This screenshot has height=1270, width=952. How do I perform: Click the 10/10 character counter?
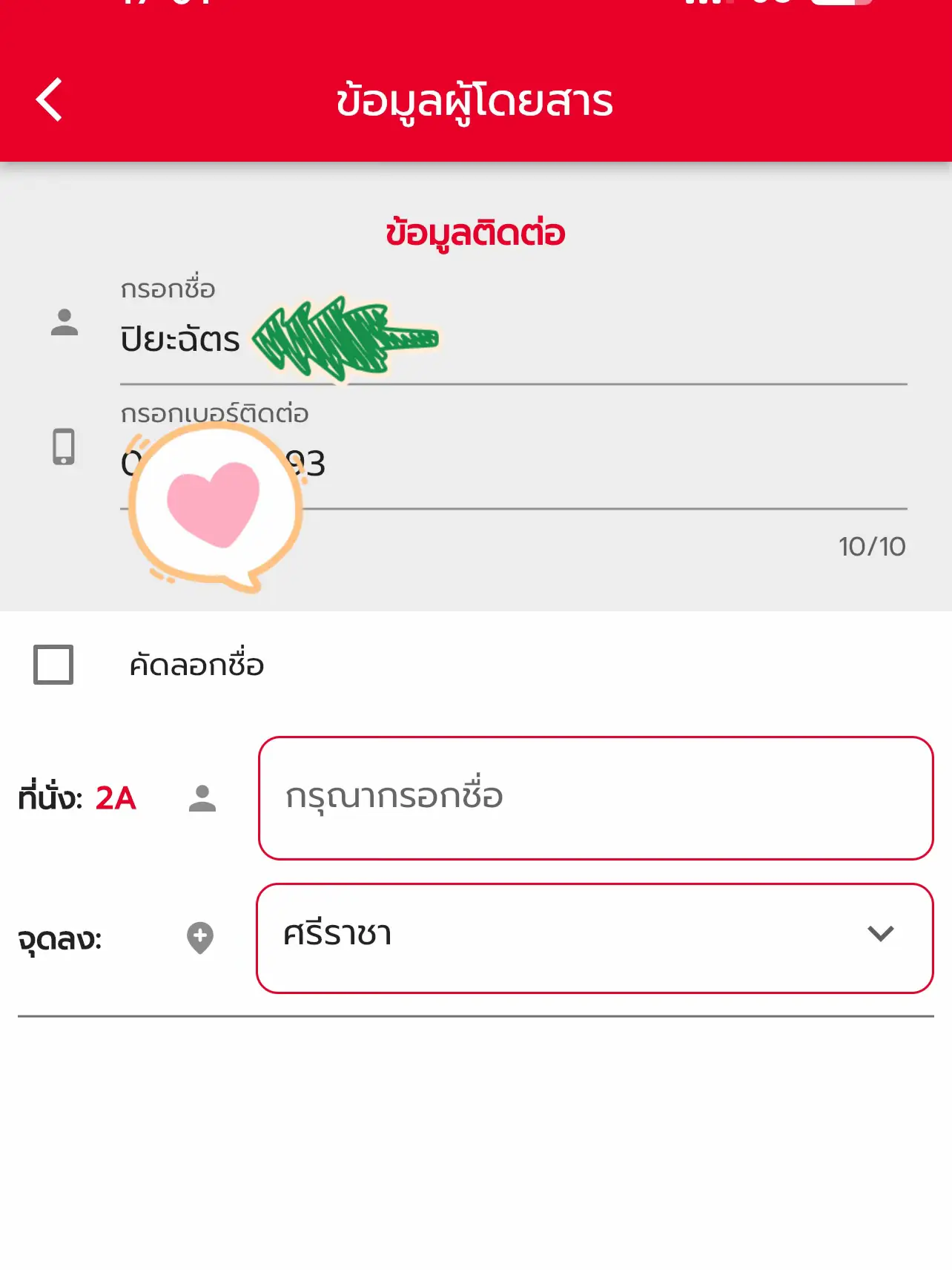(873, 547)
